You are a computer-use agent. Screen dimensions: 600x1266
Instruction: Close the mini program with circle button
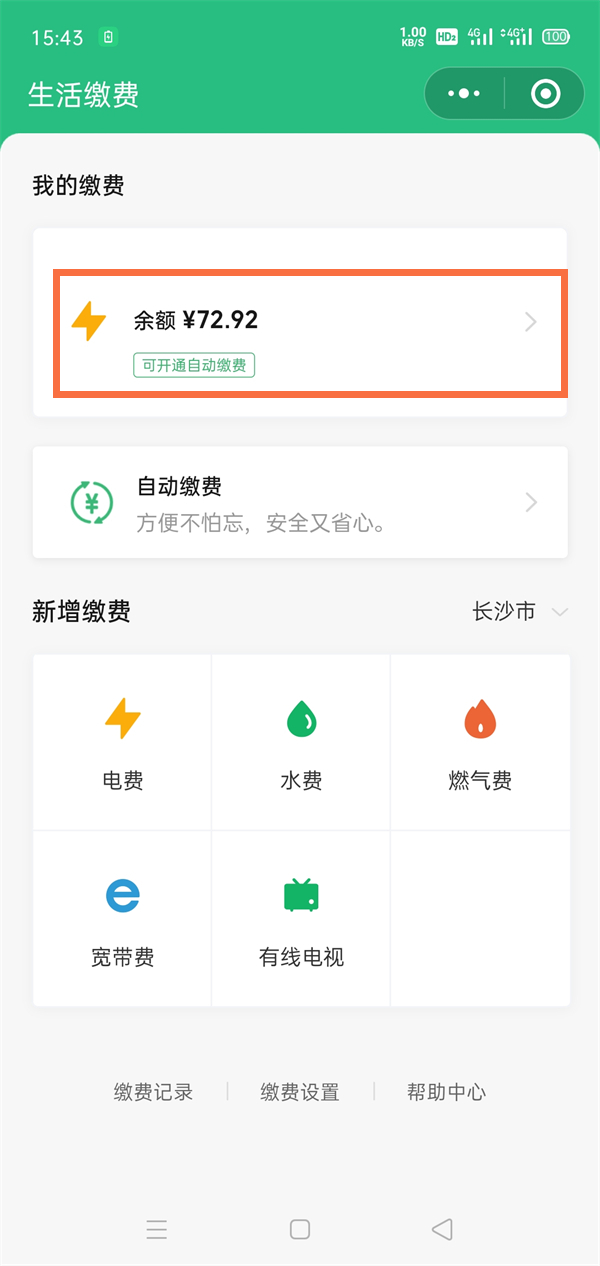pos(545,94)
